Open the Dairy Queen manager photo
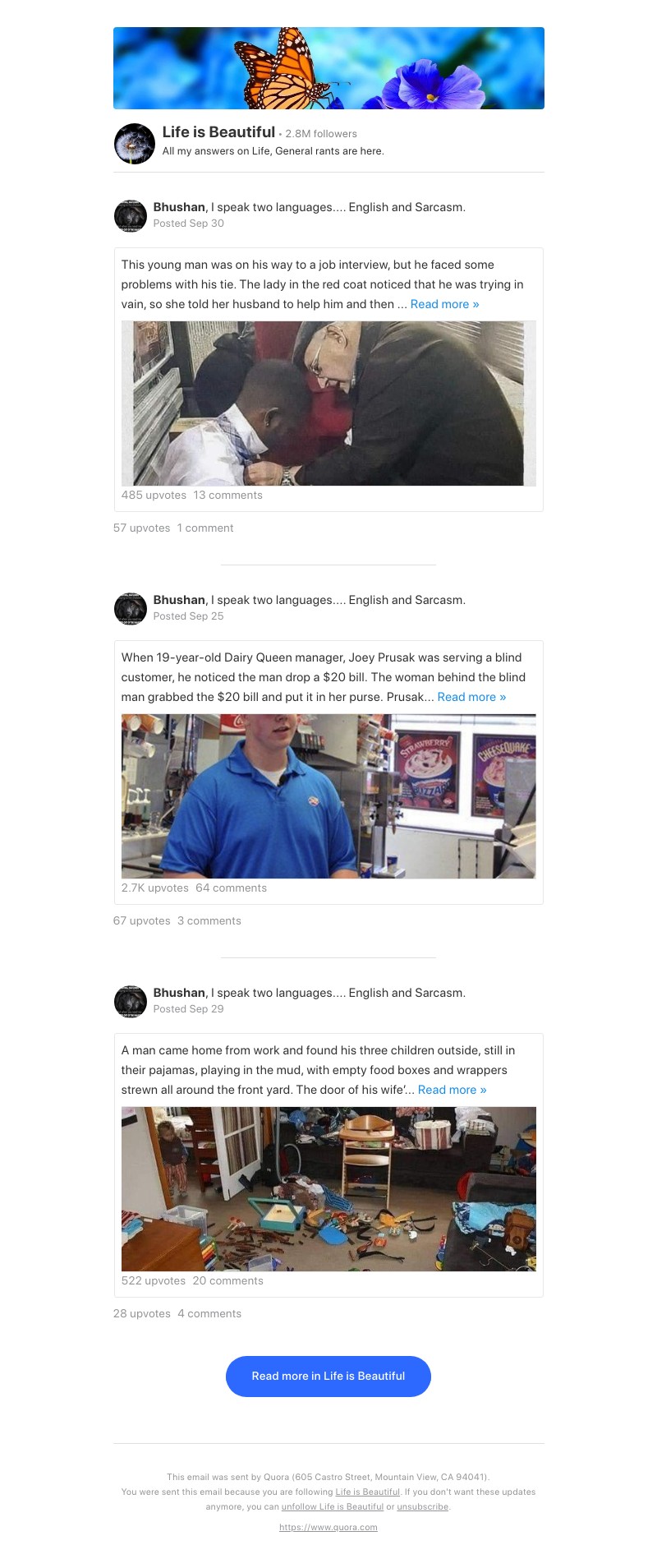 click(328, 796)
